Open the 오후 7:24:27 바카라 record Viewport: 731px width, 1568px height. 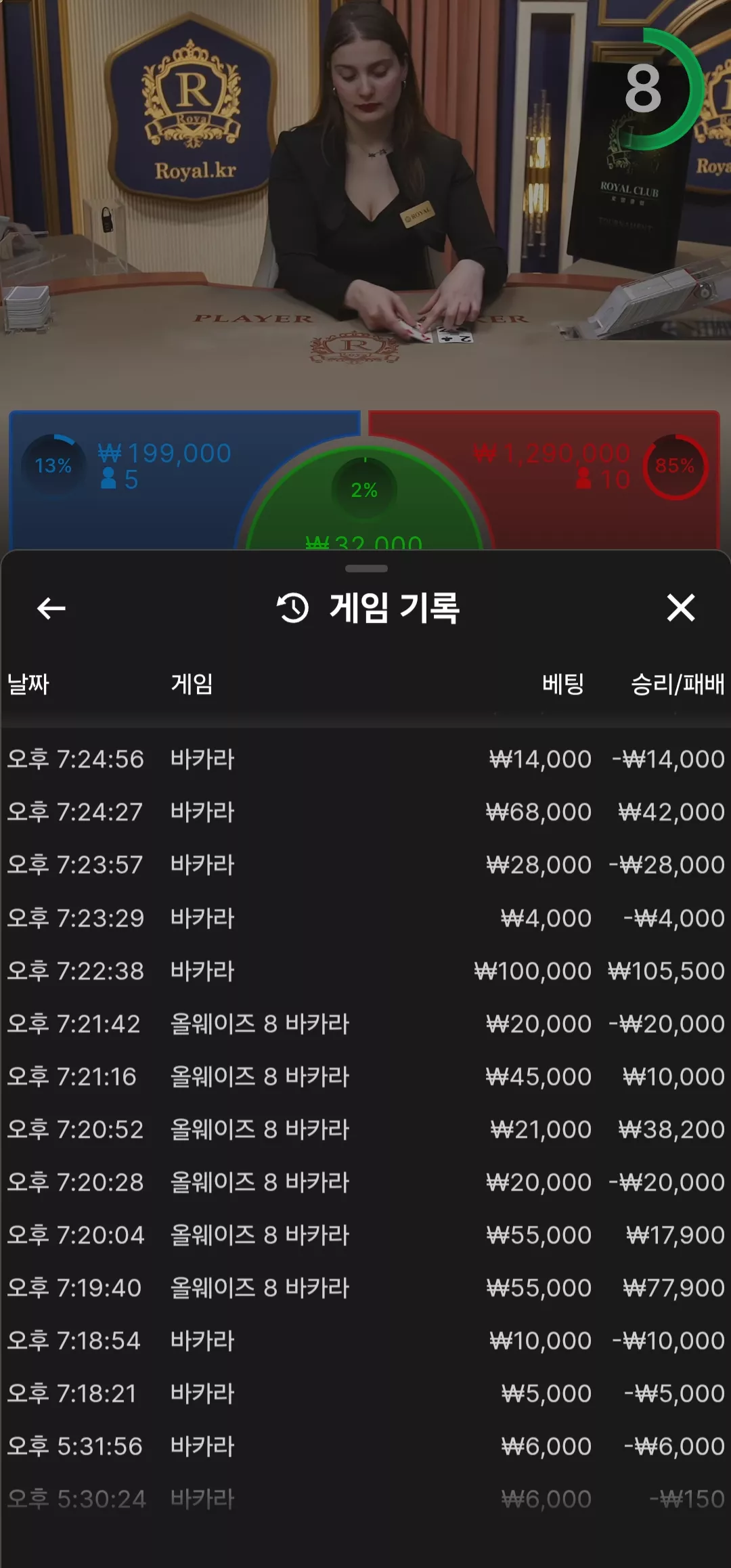pos(365,812)
